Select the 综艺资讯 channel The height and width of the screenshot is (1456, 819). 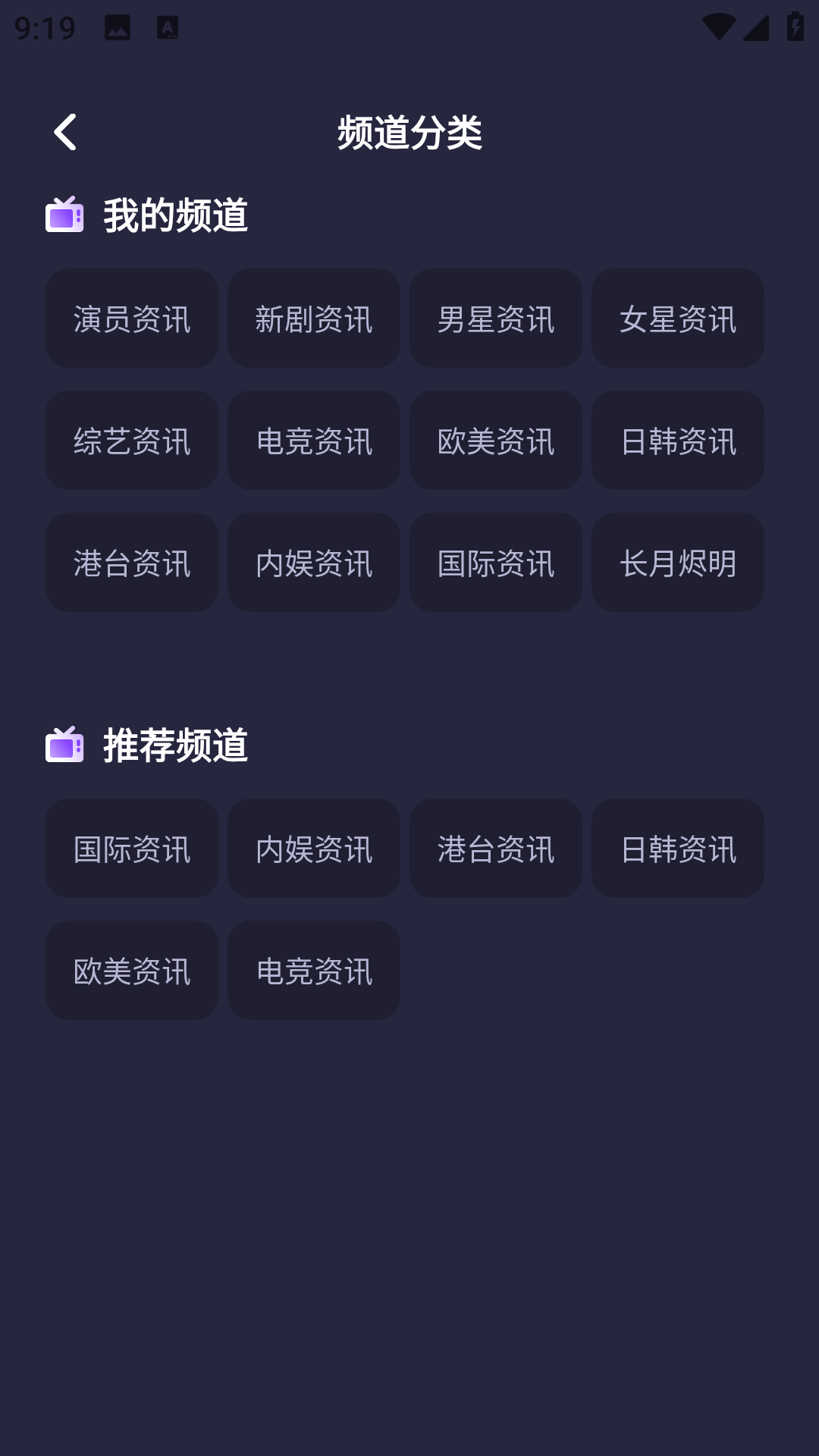coord(131,441)
